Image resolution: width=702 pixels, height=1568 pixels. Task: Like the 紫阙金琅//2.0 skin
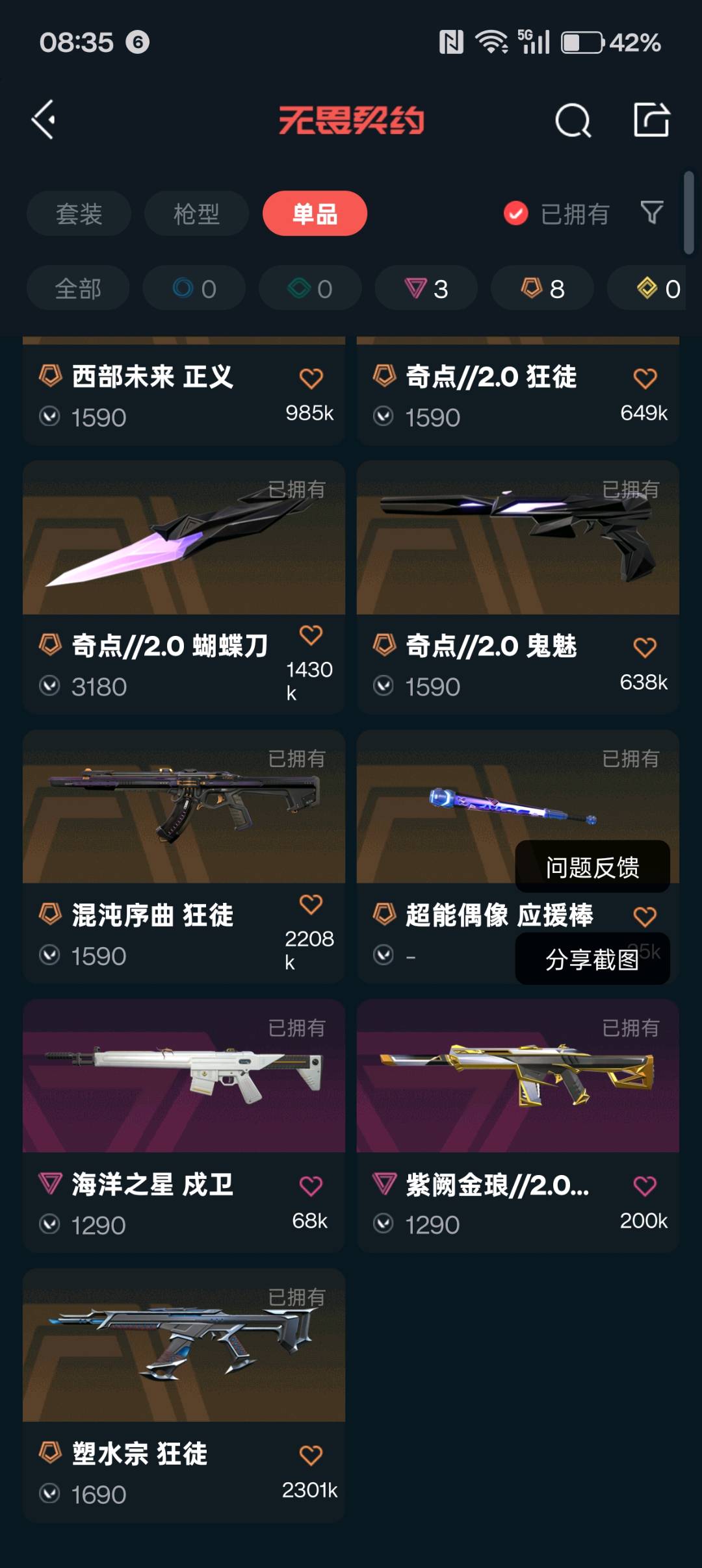tap(644, 1186)
